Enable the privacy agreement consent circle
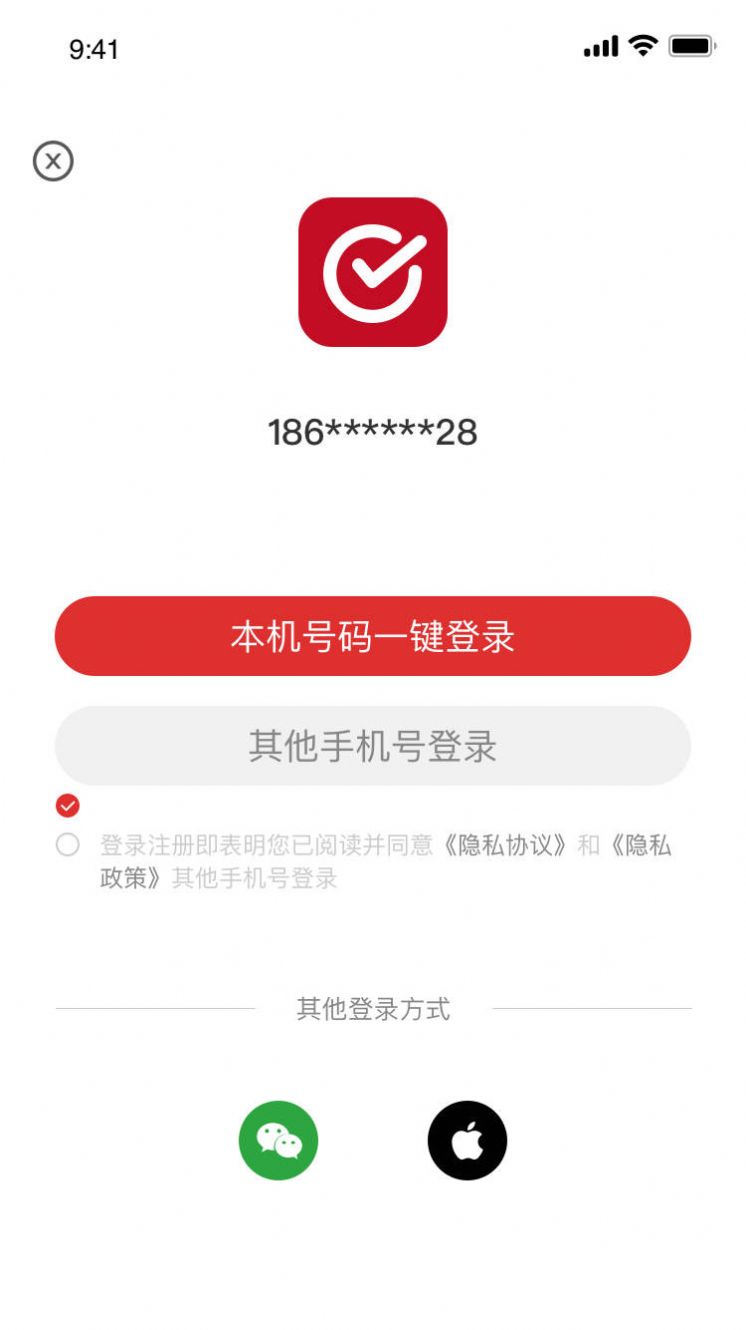 click(66, 846)
